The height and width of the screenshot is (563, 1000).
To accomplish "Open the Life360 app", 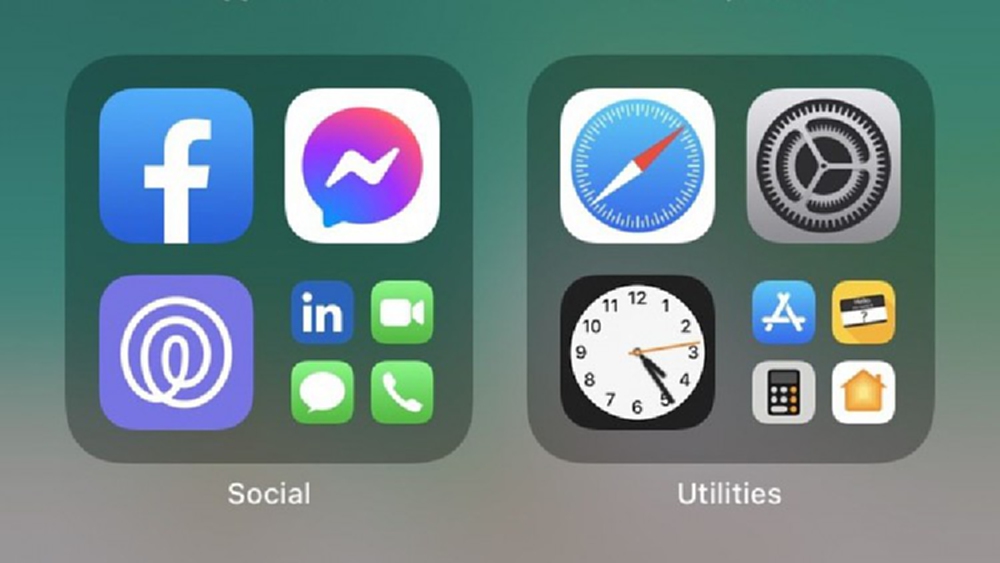I will (176, 351).
